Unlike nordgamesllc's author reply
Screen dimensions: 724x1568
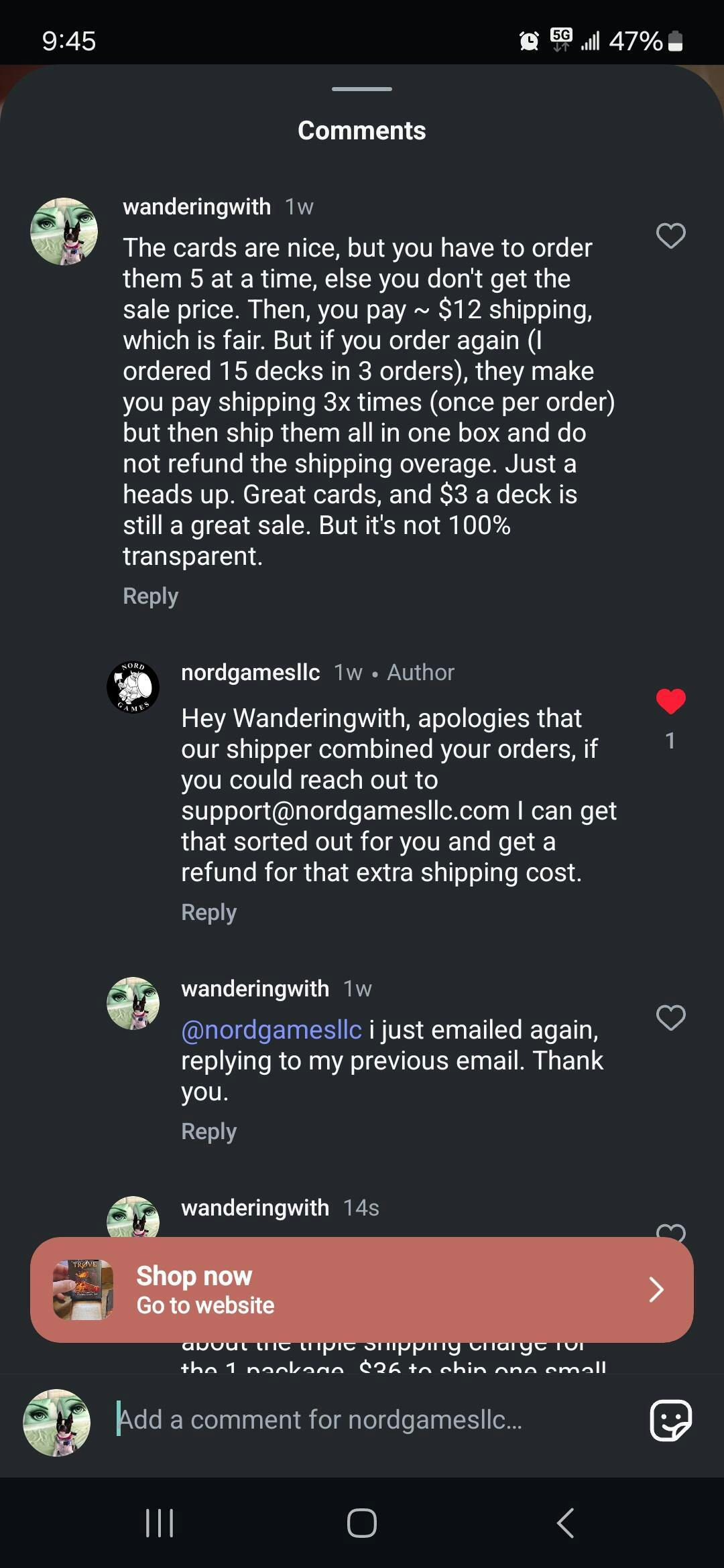[x=670, y=702]
